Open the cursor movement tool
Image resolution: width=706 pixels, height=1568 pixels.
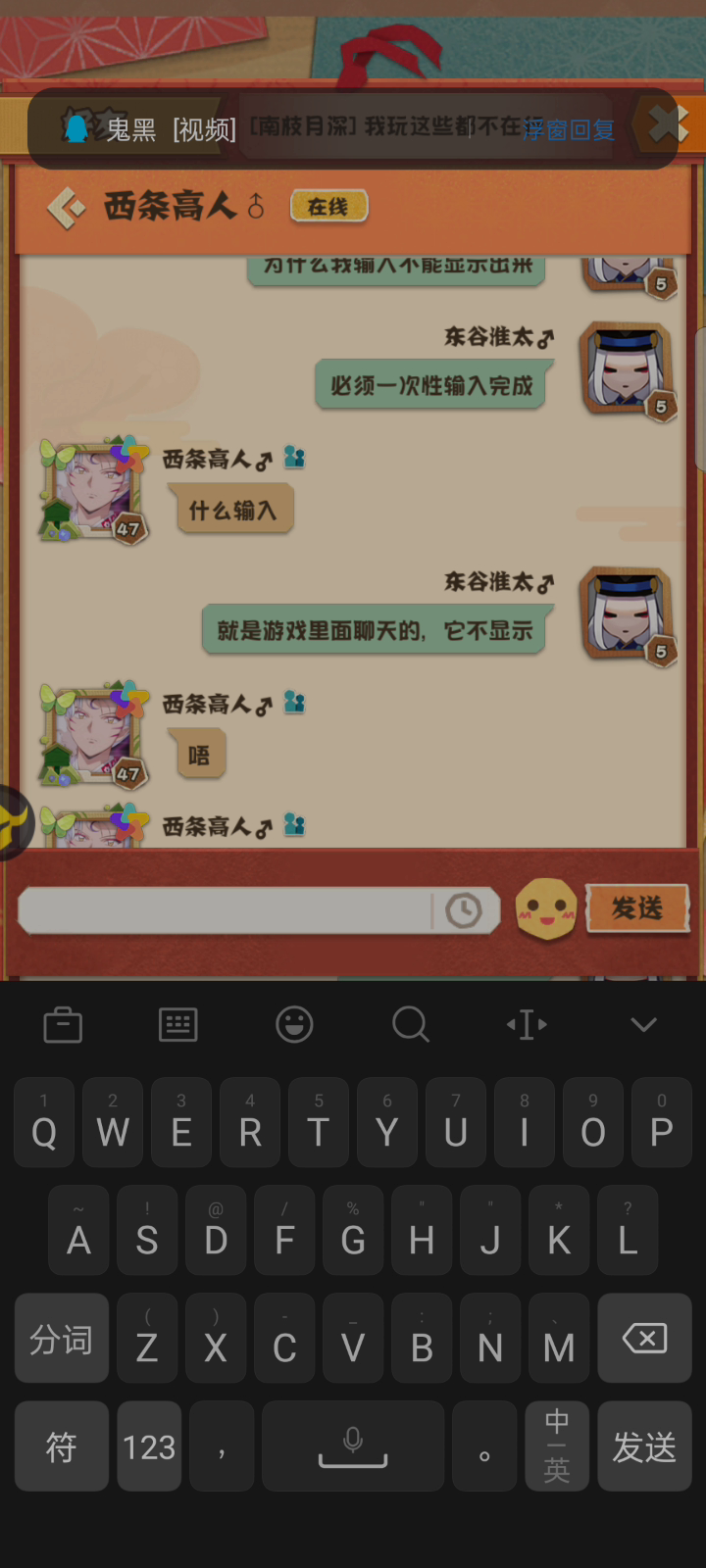527,1025
